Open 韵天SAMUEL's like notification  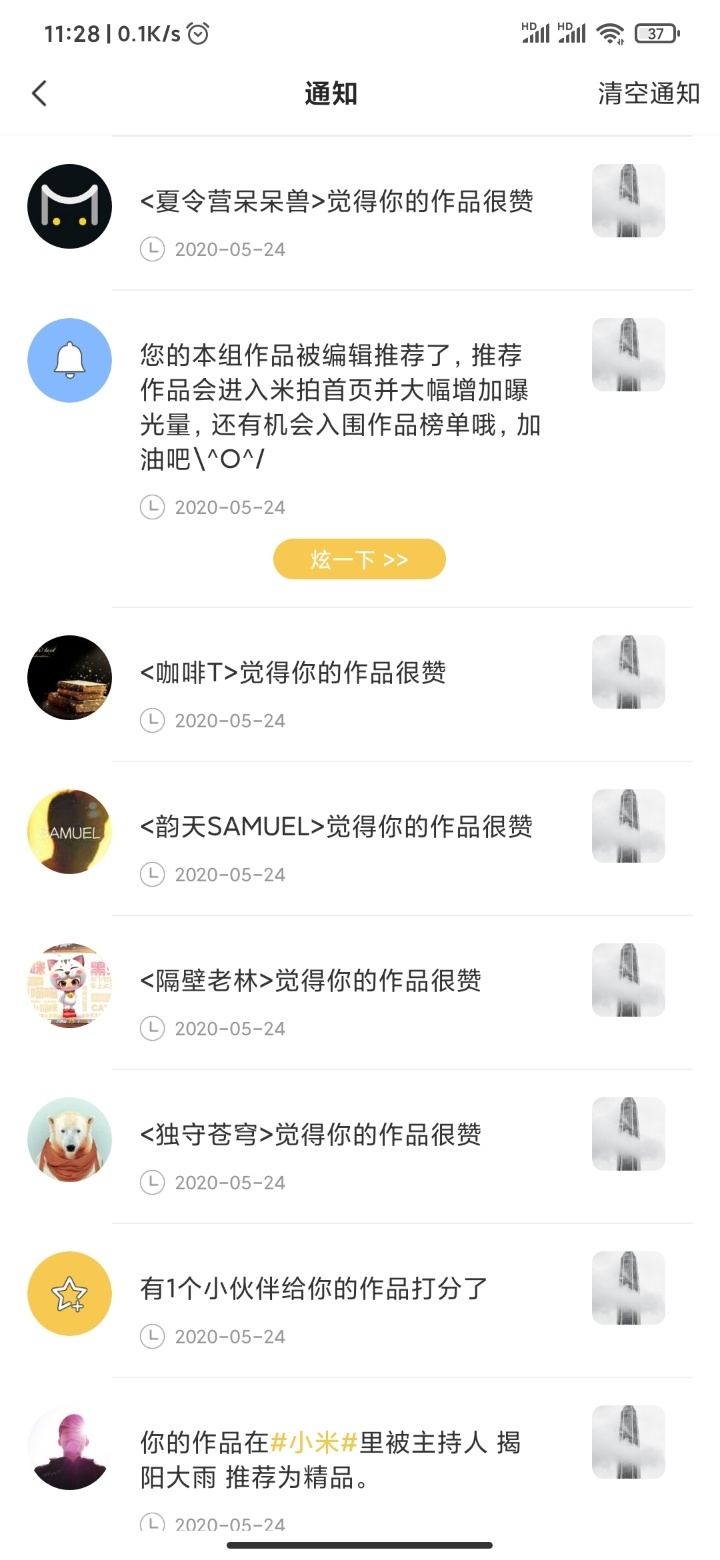click(336, 827)
